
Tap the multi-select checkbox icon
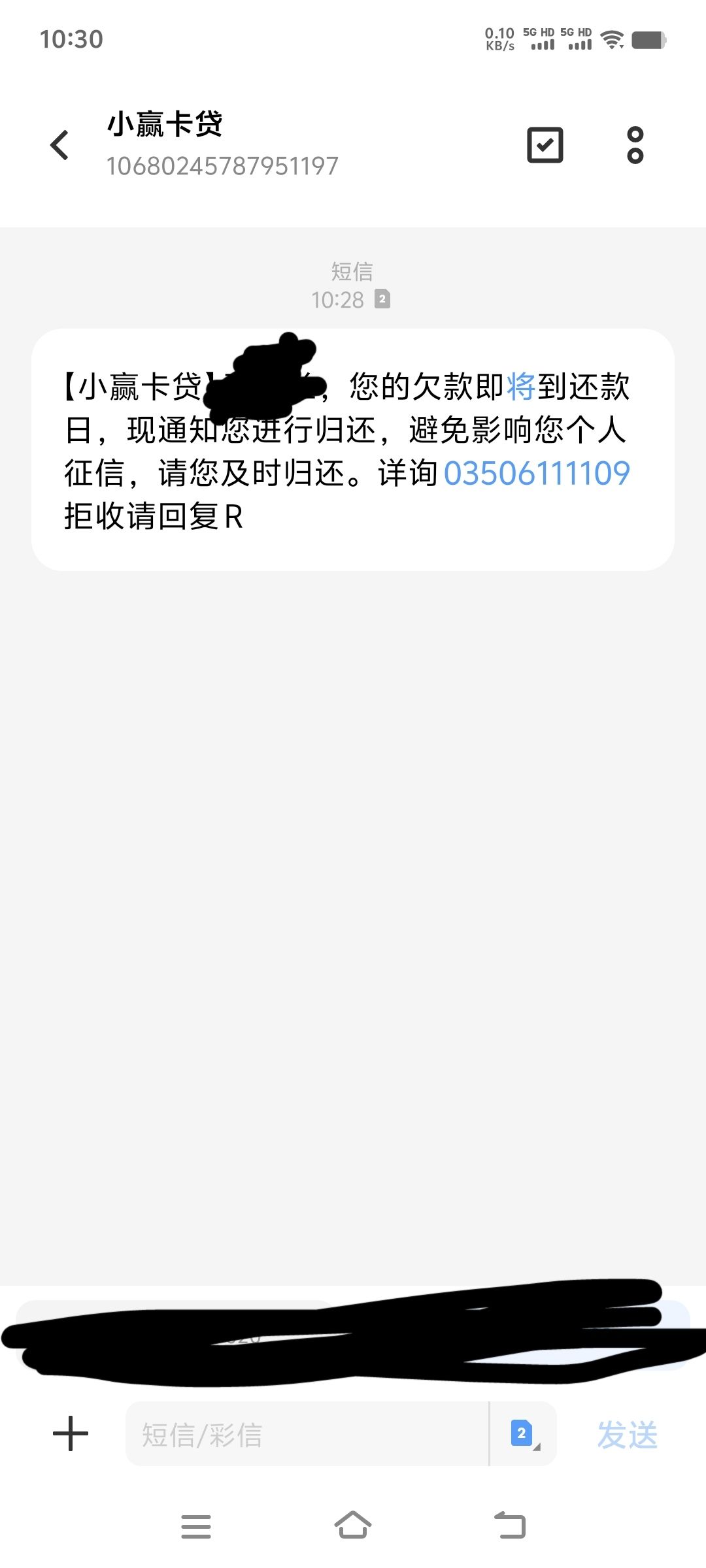[545, 145]
